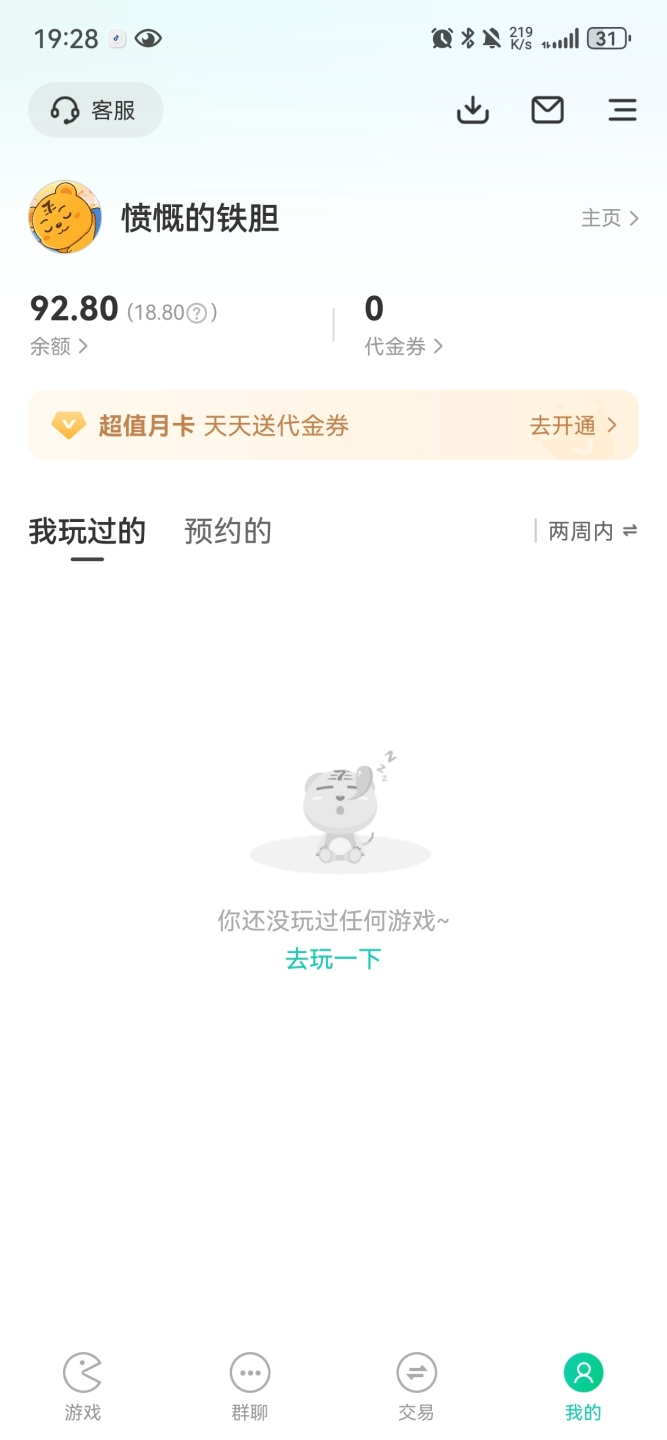Change the 两周内 time filter
This screenshot has width=667, height=1440.
pos(592,531)
